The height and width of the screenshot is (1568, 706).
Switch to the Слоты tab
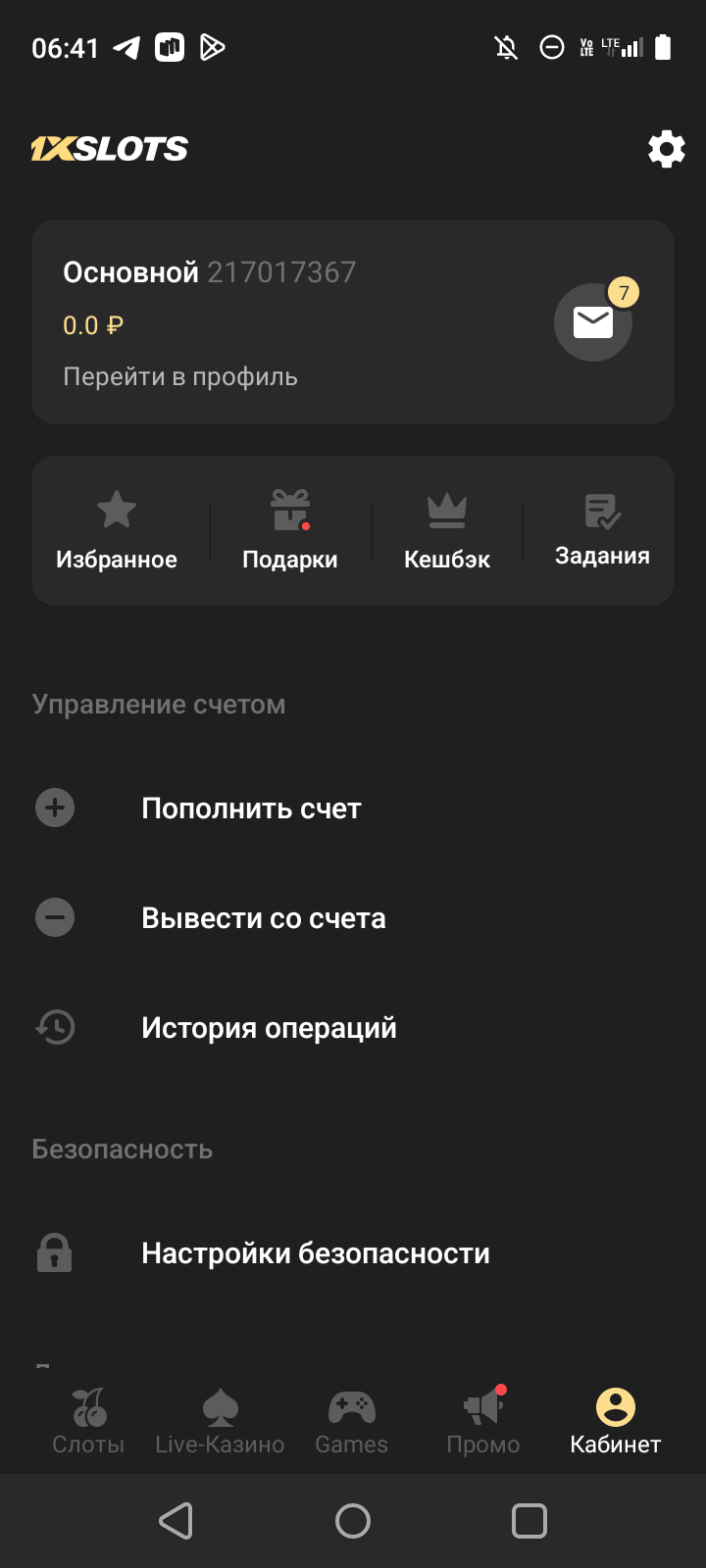click(x=88, y=1421)
